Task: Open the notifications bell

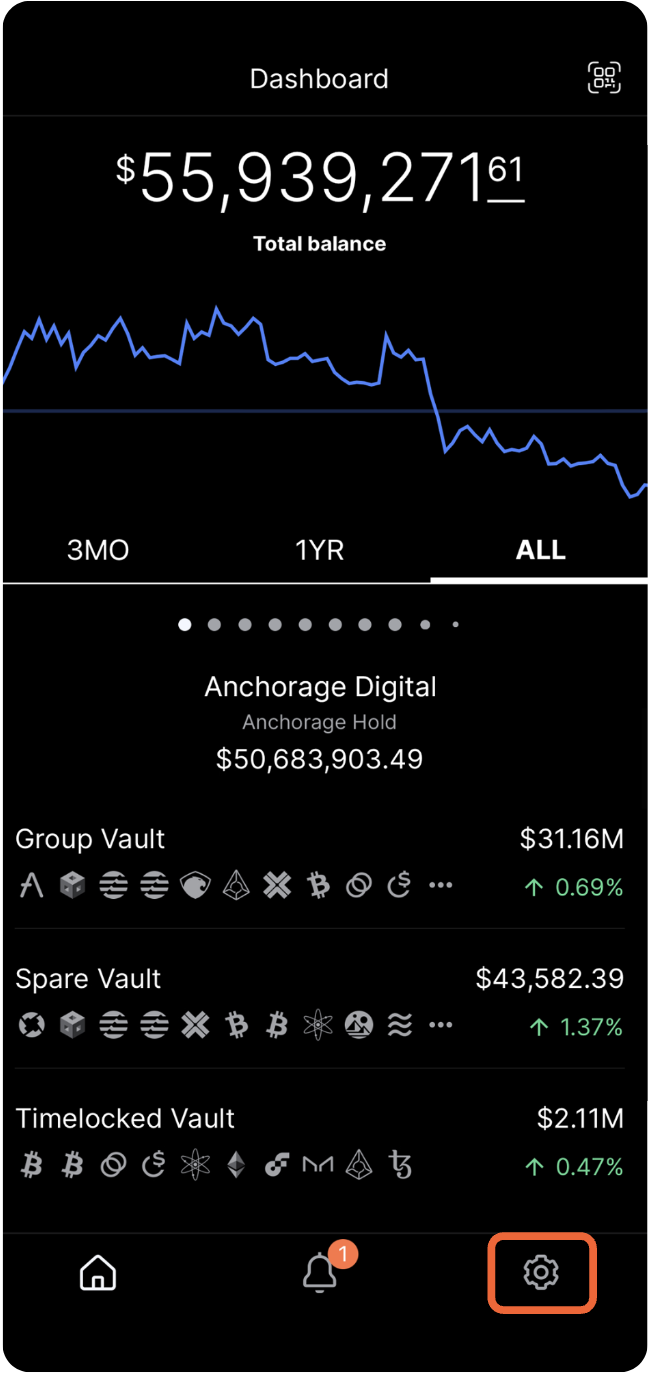Action: [x=320, y=1271]
